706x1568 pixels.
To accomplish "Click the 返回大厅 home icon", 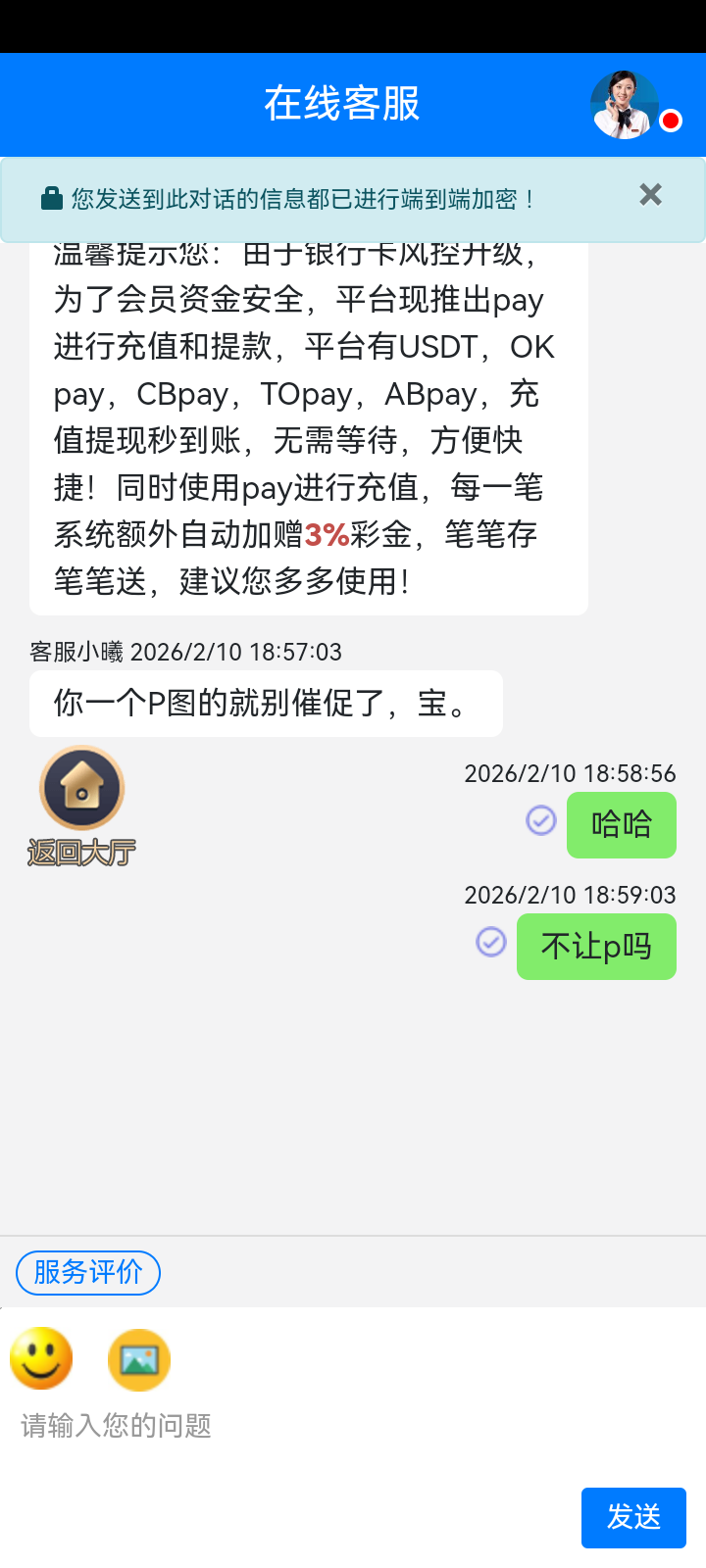I will pos(80,787).
